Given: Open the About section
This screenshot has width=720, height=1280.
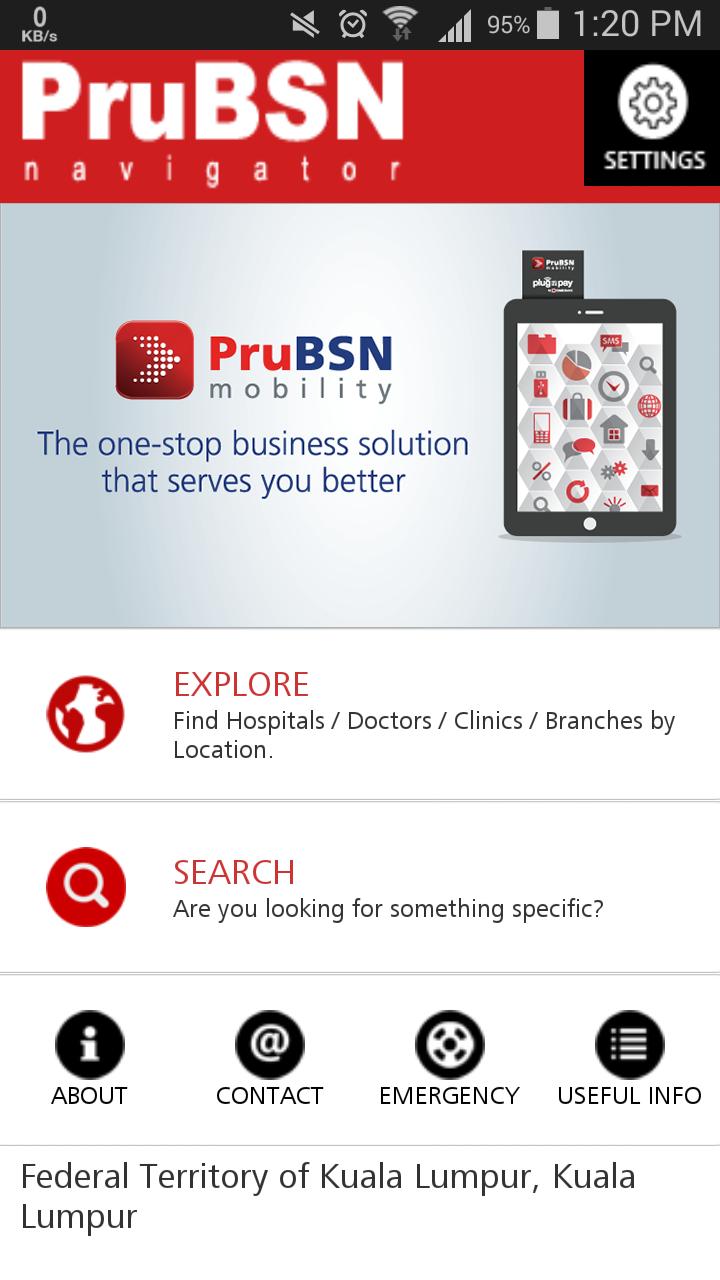Looking at the screenshot, I should point(89,1059).
